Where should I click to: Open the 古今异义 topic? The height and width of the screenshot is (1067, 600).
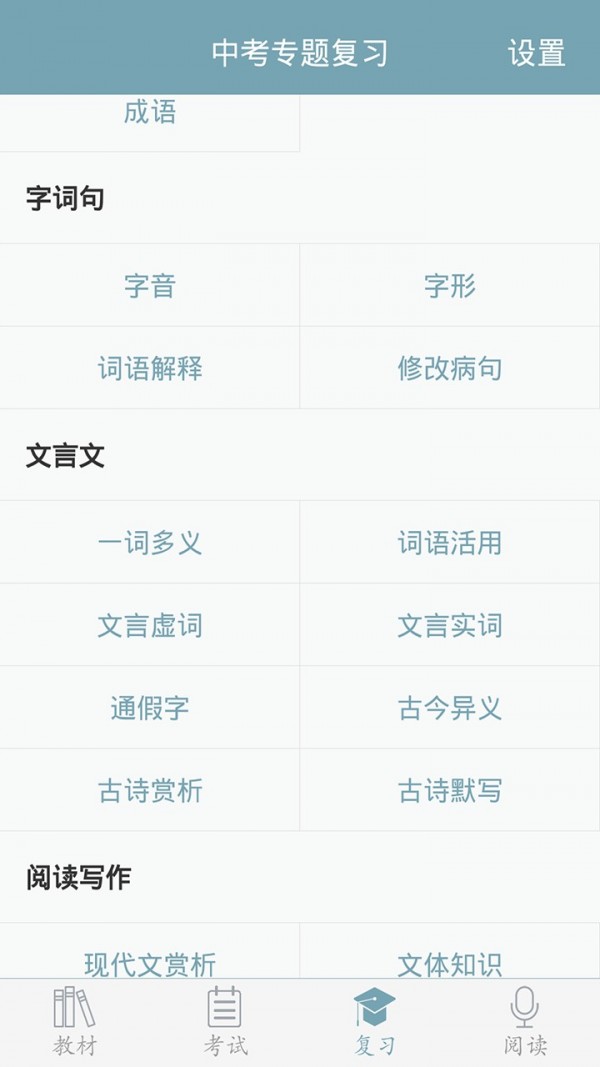click(x=450, y=709)
